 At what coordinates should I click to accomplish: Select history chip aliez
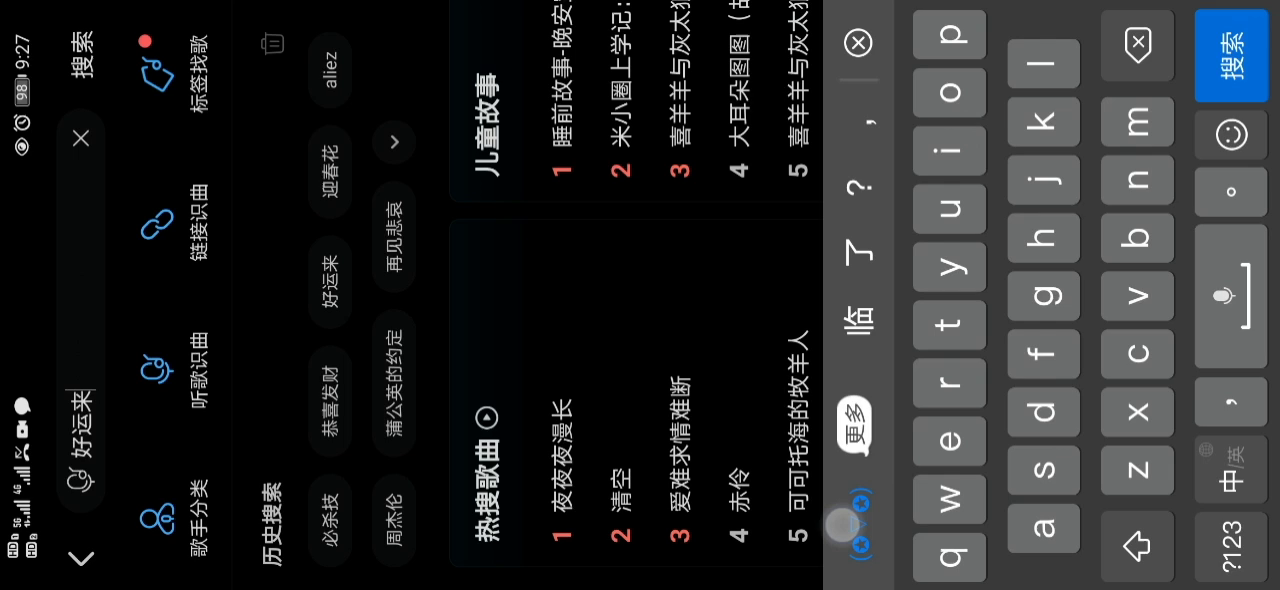coord(330,69)
